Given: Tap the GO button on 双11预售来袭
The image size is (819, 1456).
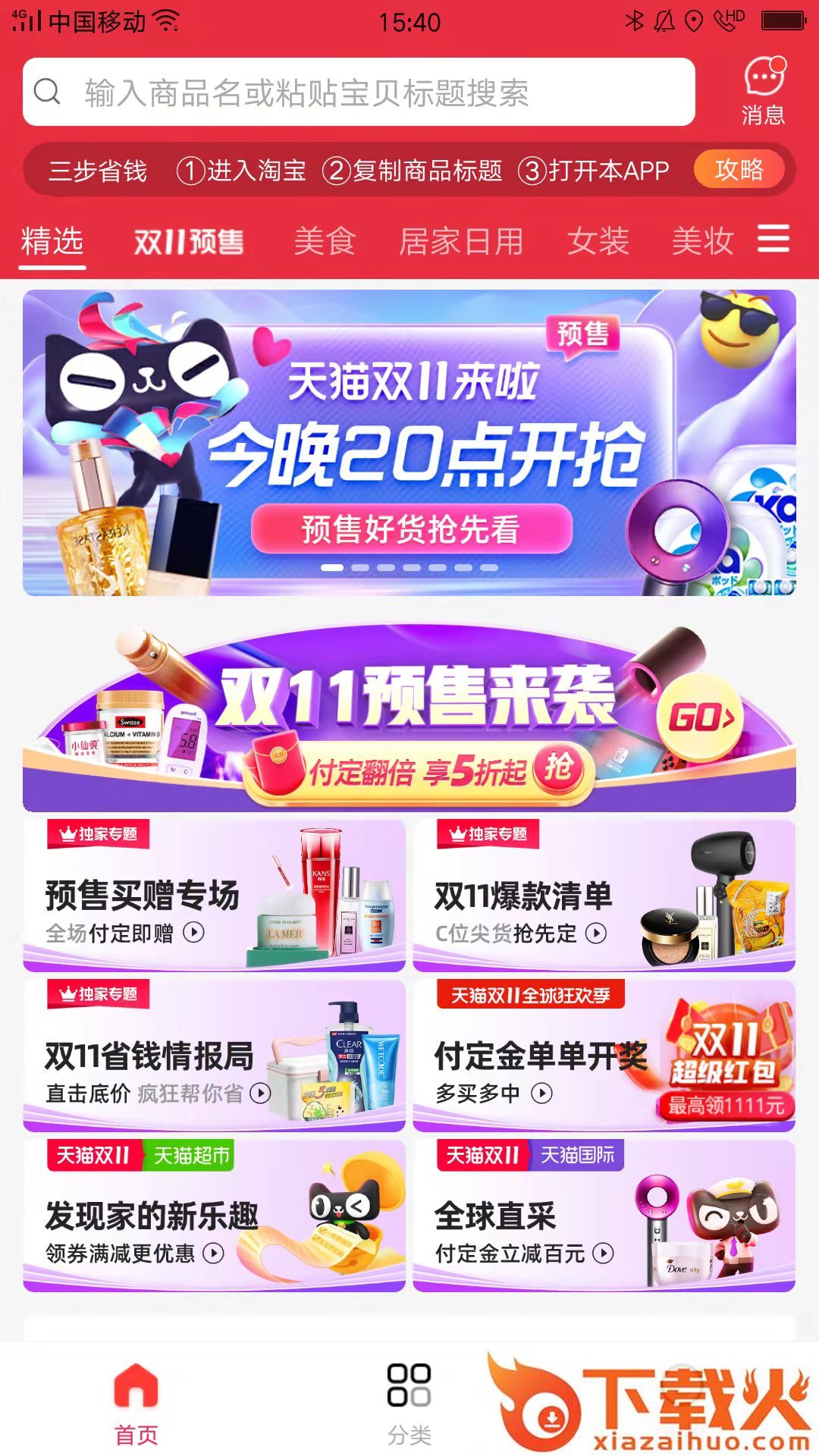Looking at the screenshot, I should [701, 717].
